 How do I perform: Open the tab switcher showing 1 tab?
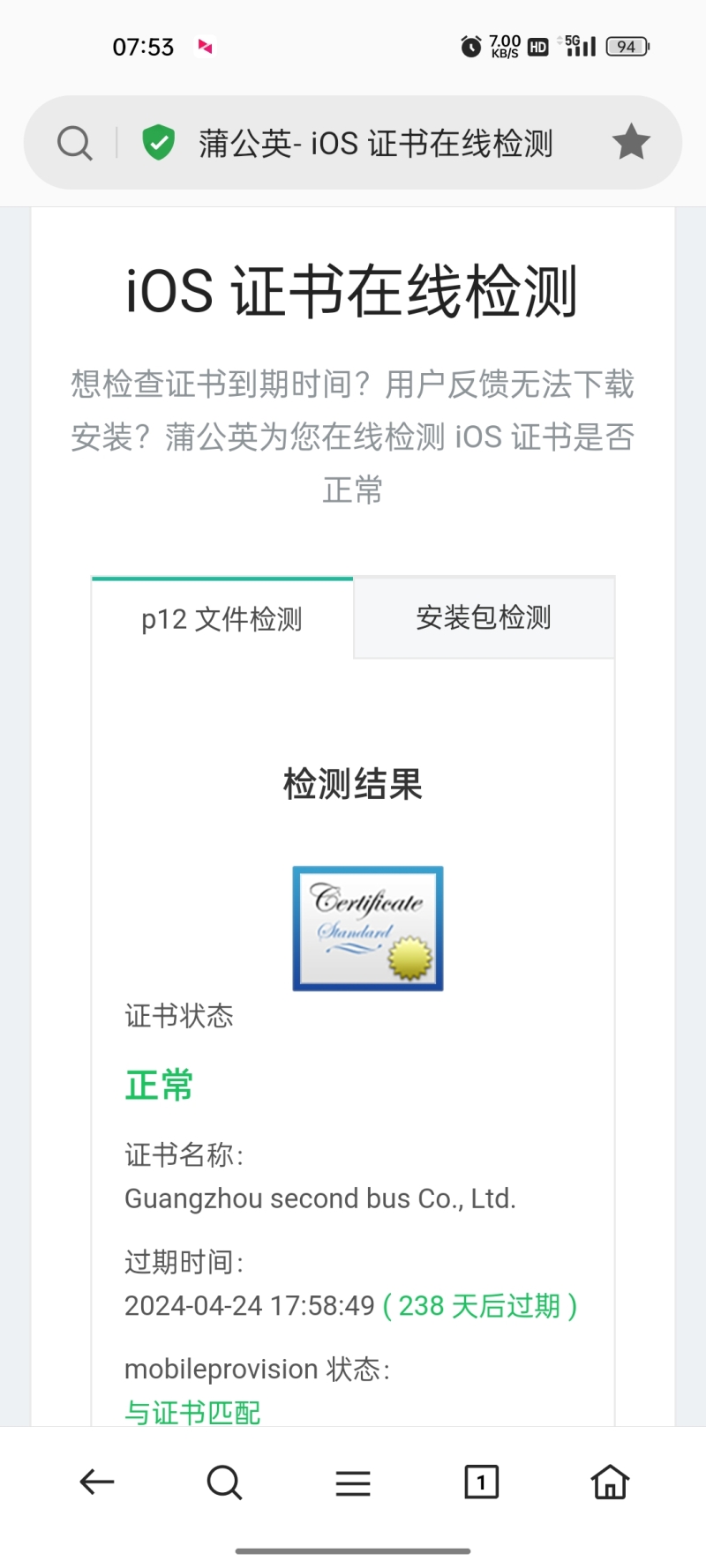pos(481,1482)
